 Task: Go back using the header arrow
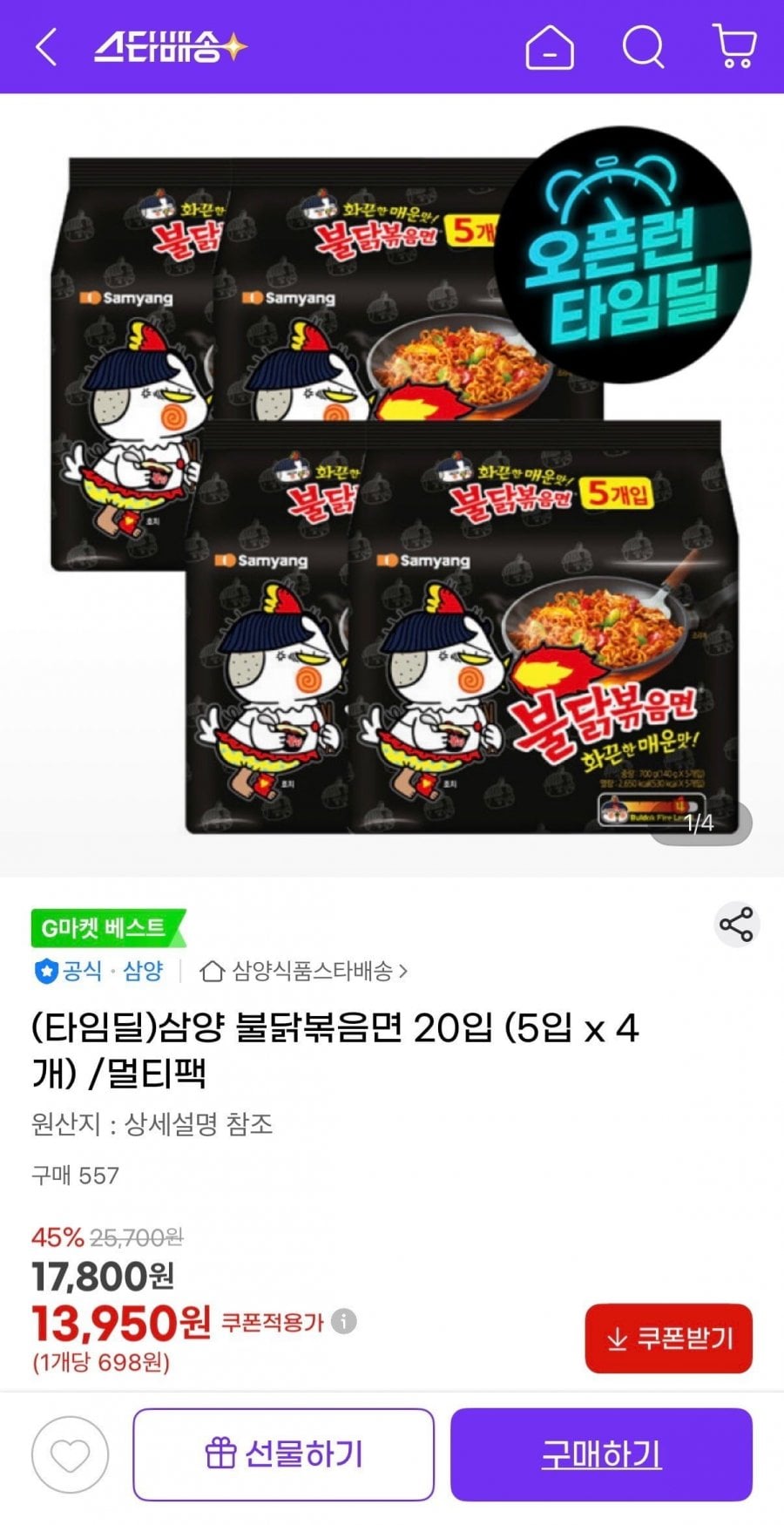point(46,47)
